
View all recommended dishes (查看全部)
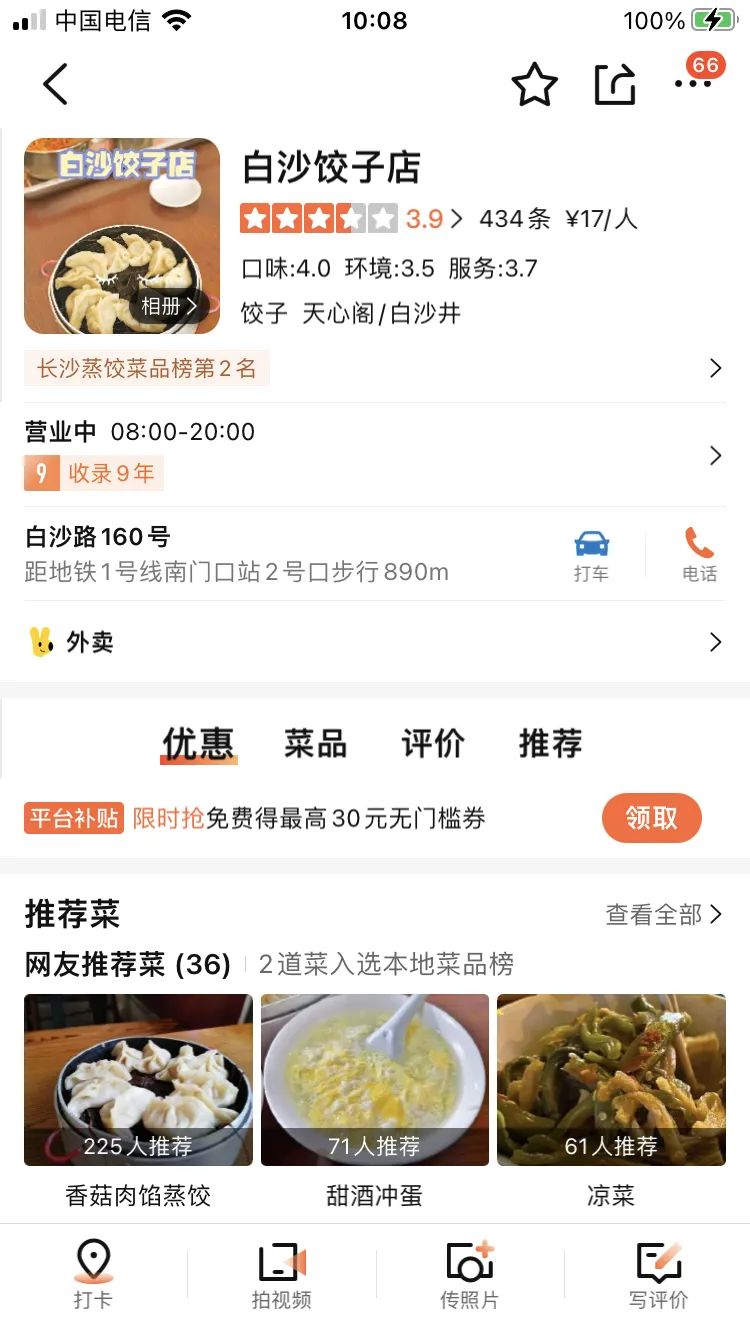(663, 914)
